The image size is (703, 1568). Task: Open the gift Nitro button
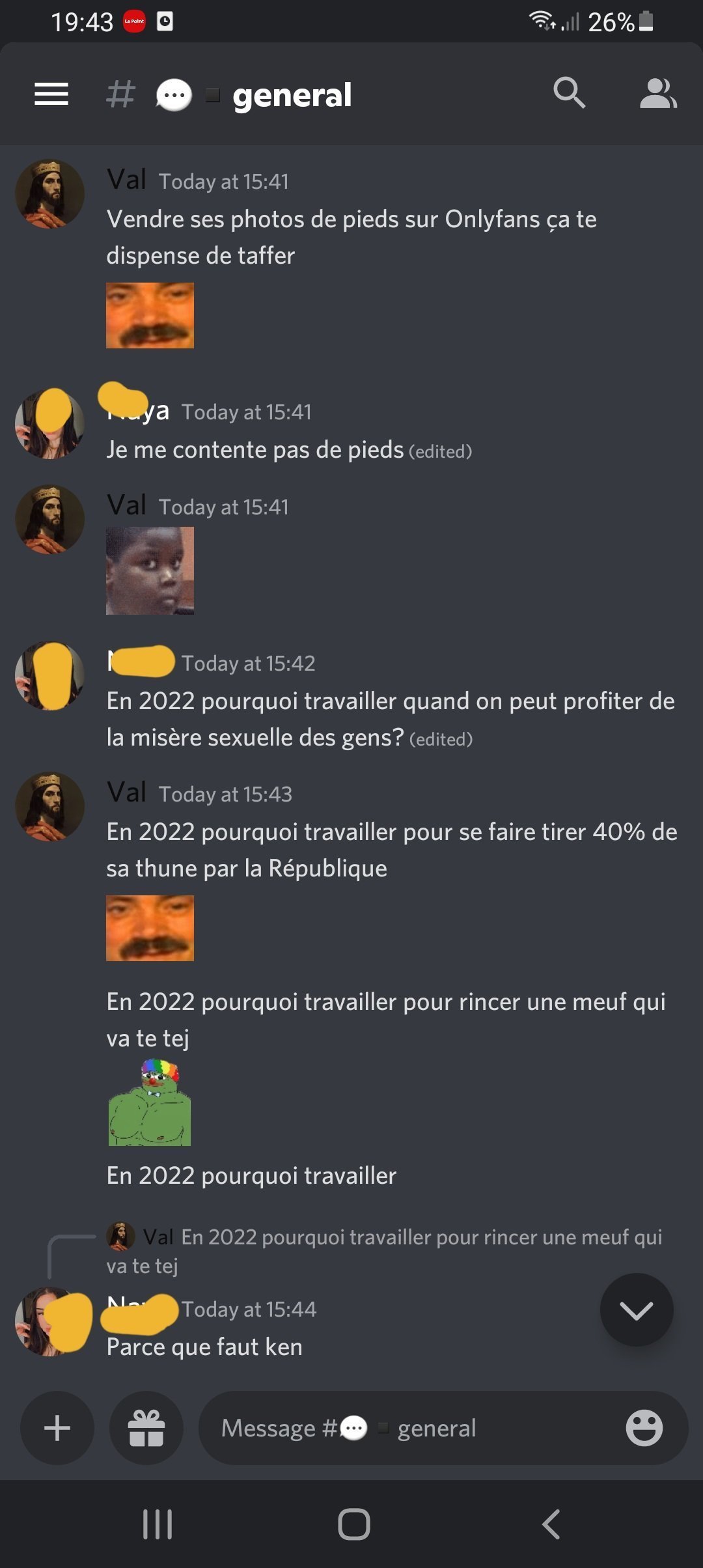pos(146,1427)
